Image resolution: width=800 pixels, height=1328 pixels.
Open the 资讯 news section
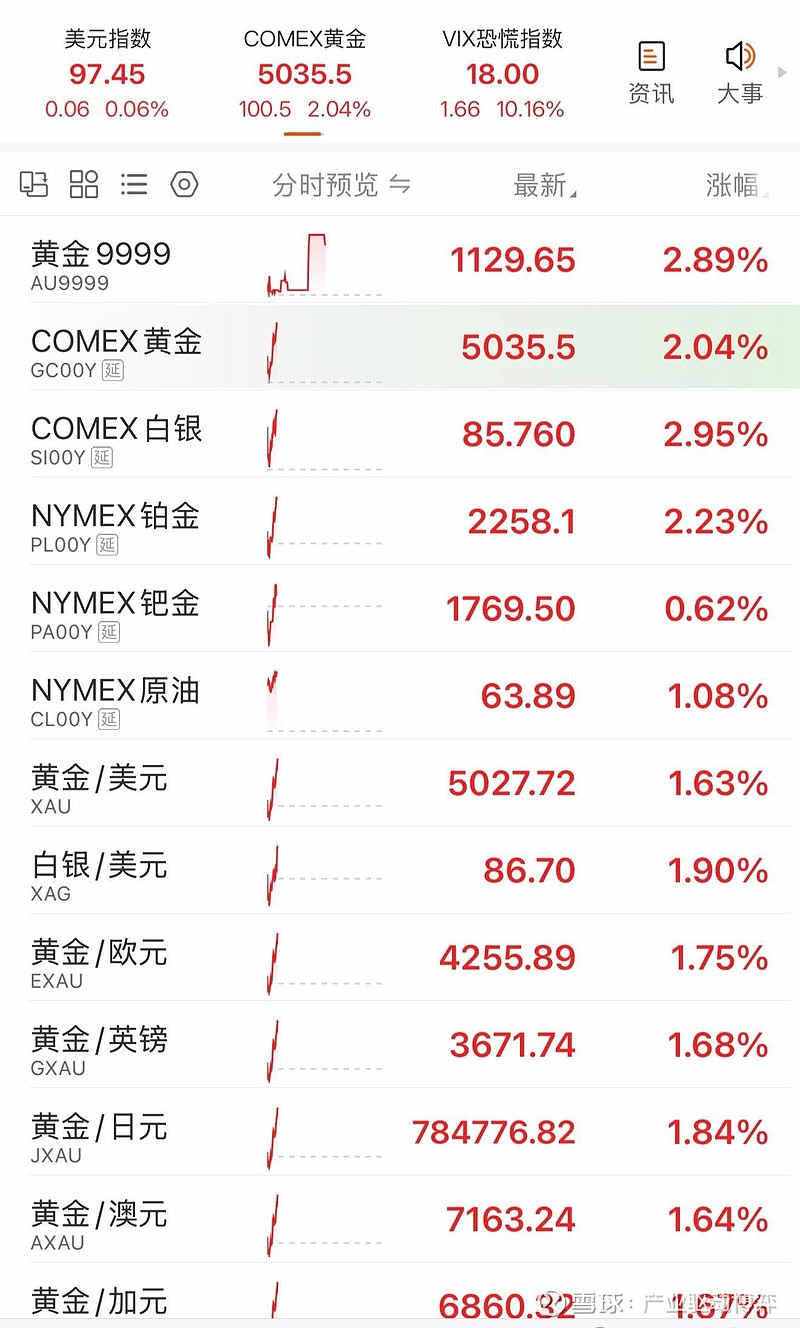click(x=651, y=73)
